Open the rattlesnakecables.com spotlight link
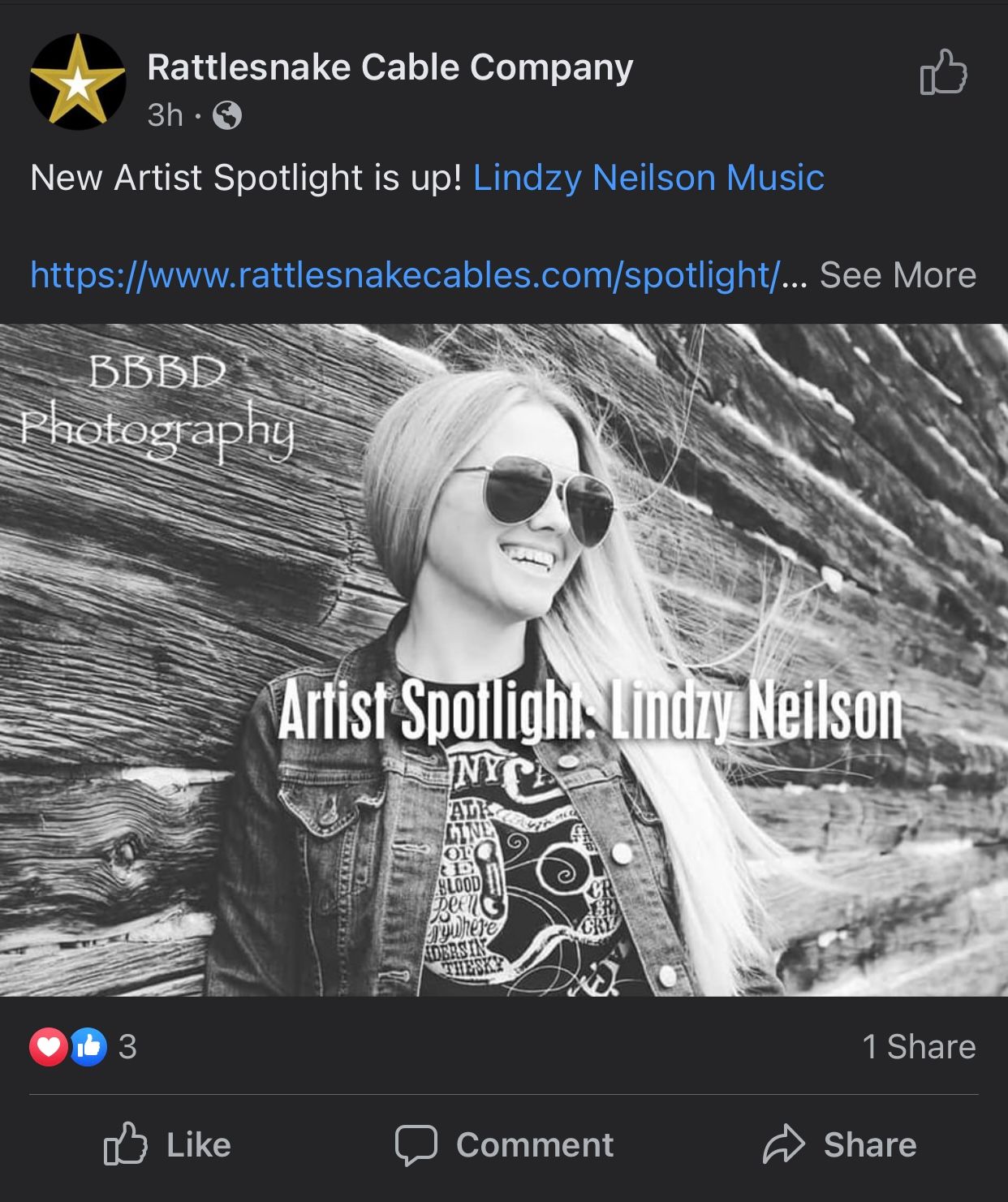Screen dimensions: 1008x1202 pos(406,275)
